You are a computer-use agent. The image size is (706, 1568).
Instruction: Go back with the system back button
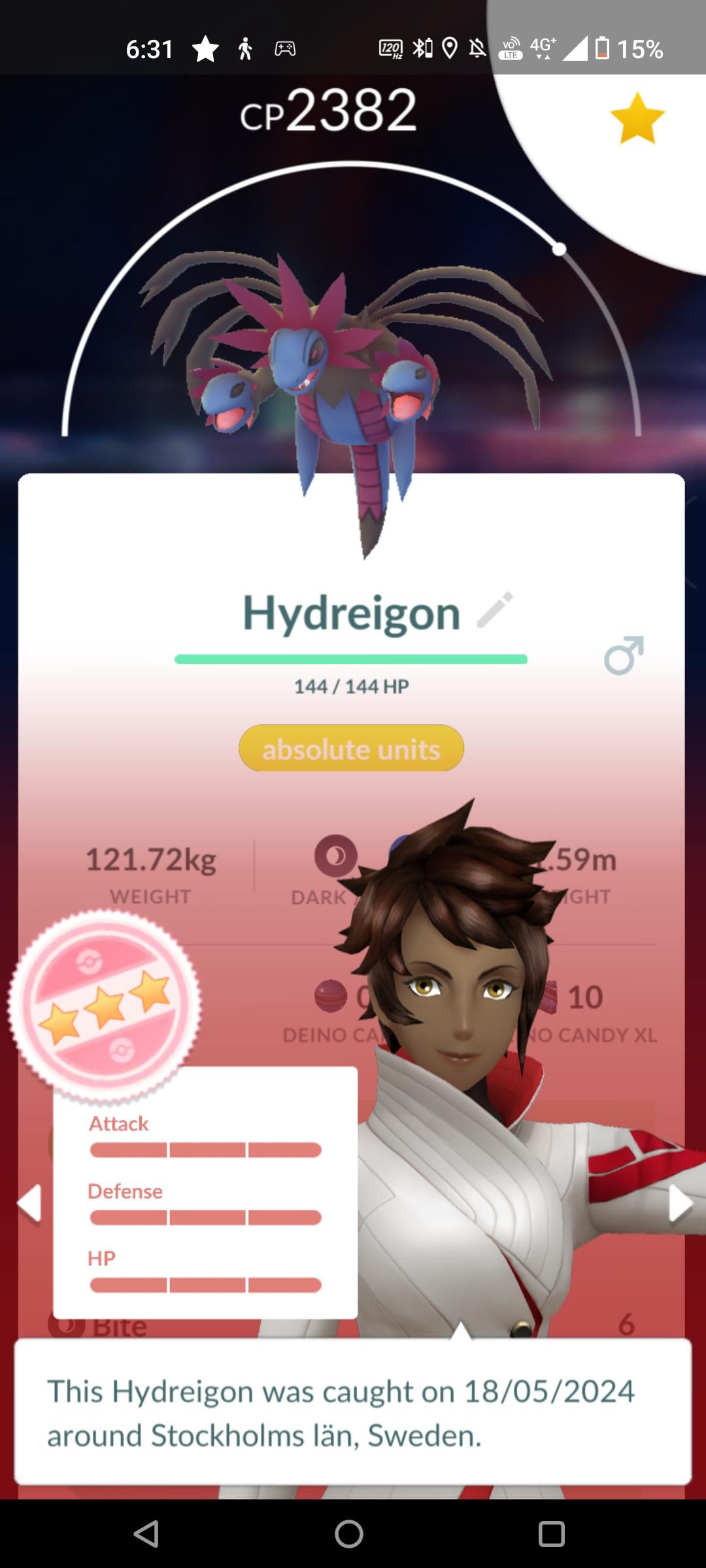pos(146,1533)
